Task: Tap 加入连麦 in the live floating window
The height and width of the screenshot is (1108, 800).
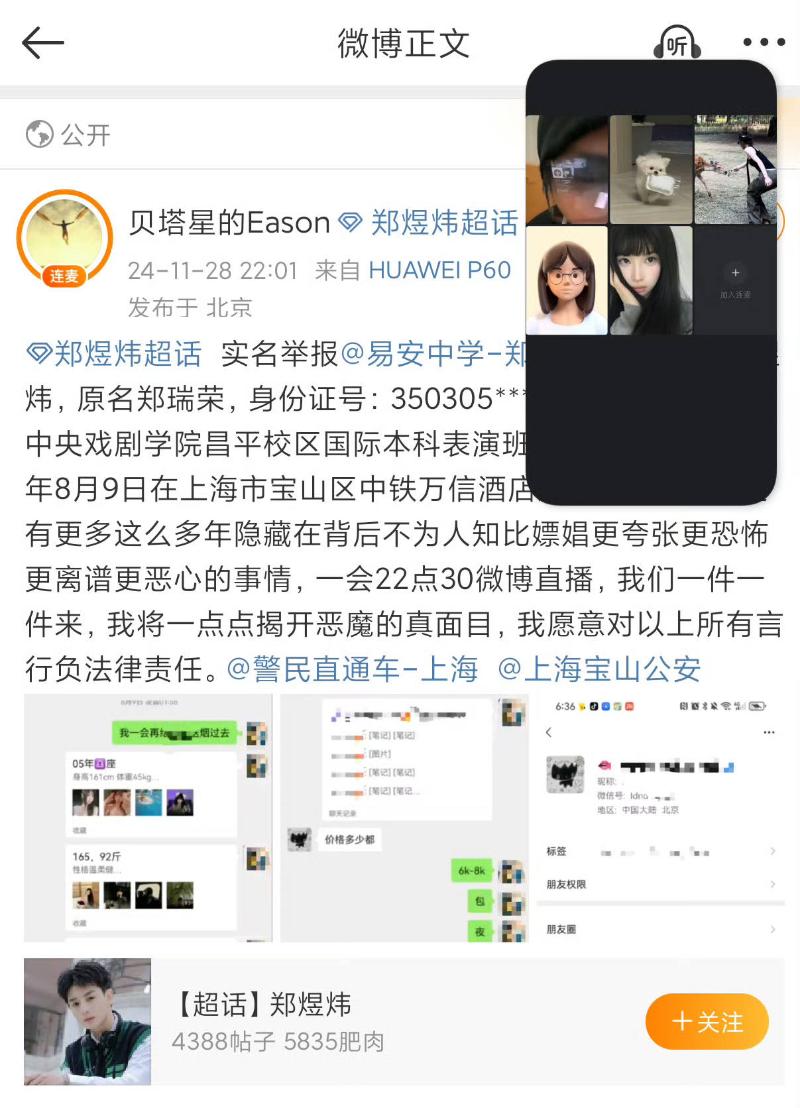Action: (735, 281)
